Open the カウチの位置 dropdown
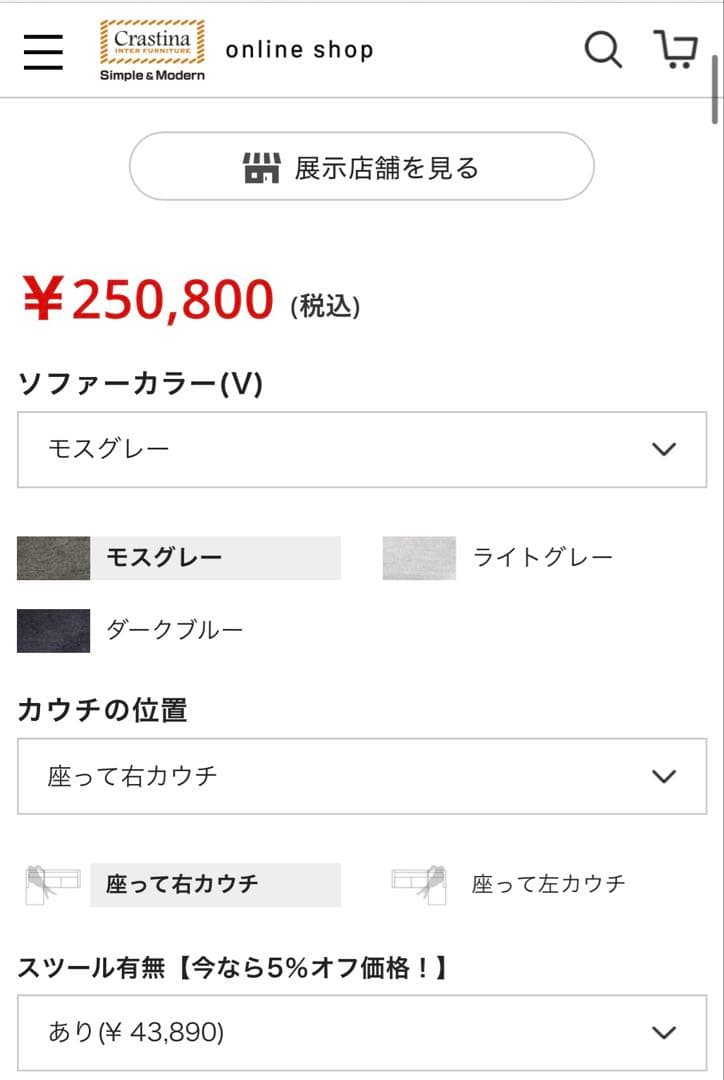The height and width of the screenshot is (1080, 724). tap(362, 775)
